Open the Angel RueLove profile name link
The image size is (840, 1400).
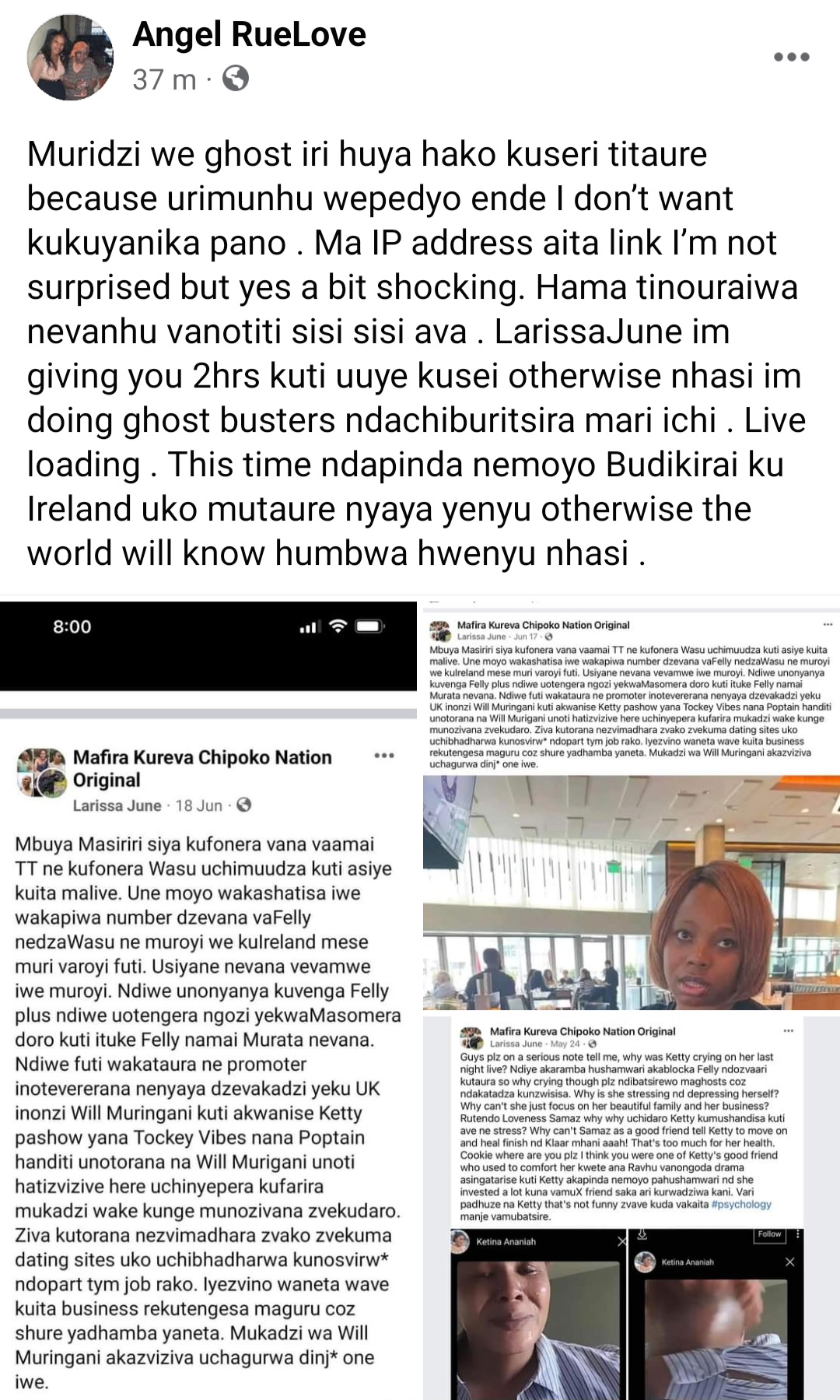click(x=249, y=34)
